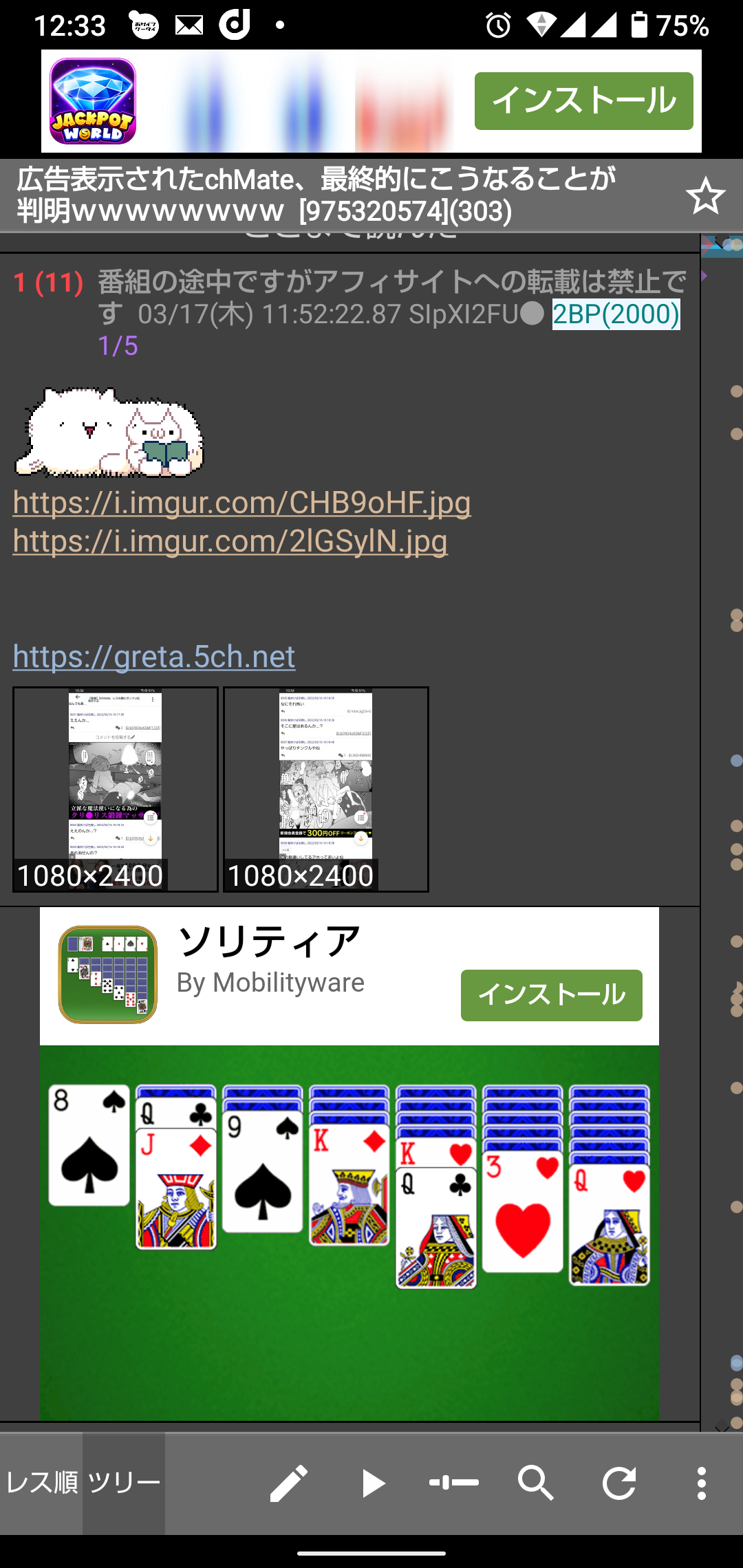
Task: View the first 1080×2400 image thumbnail
Action: tap(116, 789)
